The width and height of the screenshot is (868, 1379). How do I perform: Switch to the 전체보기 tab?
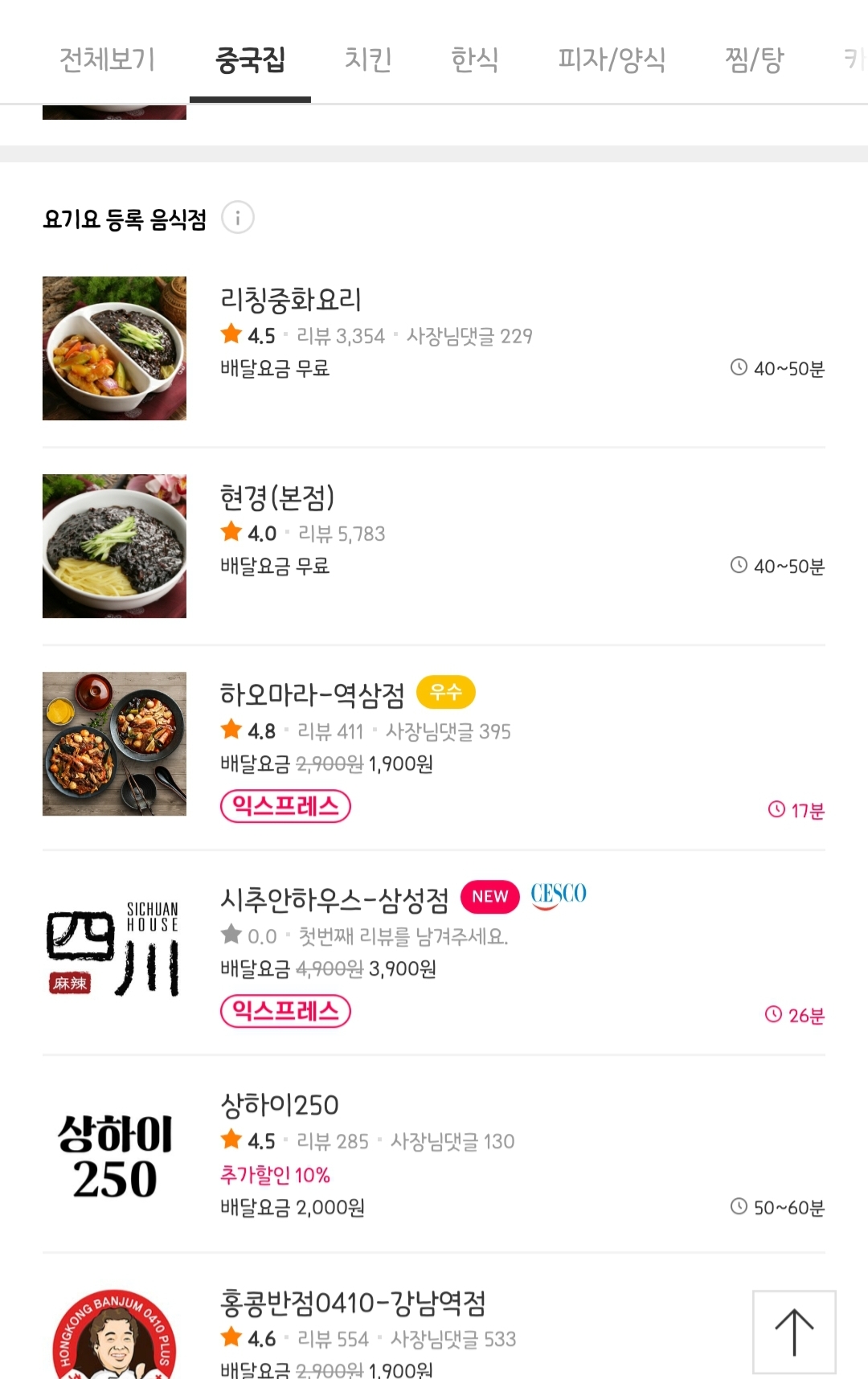(x=107, y=59)
